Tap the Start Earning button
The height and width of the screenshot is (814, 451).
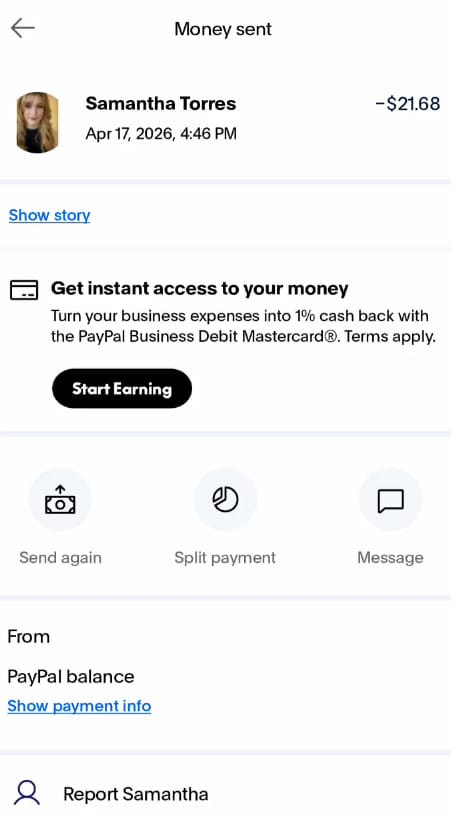122,388
